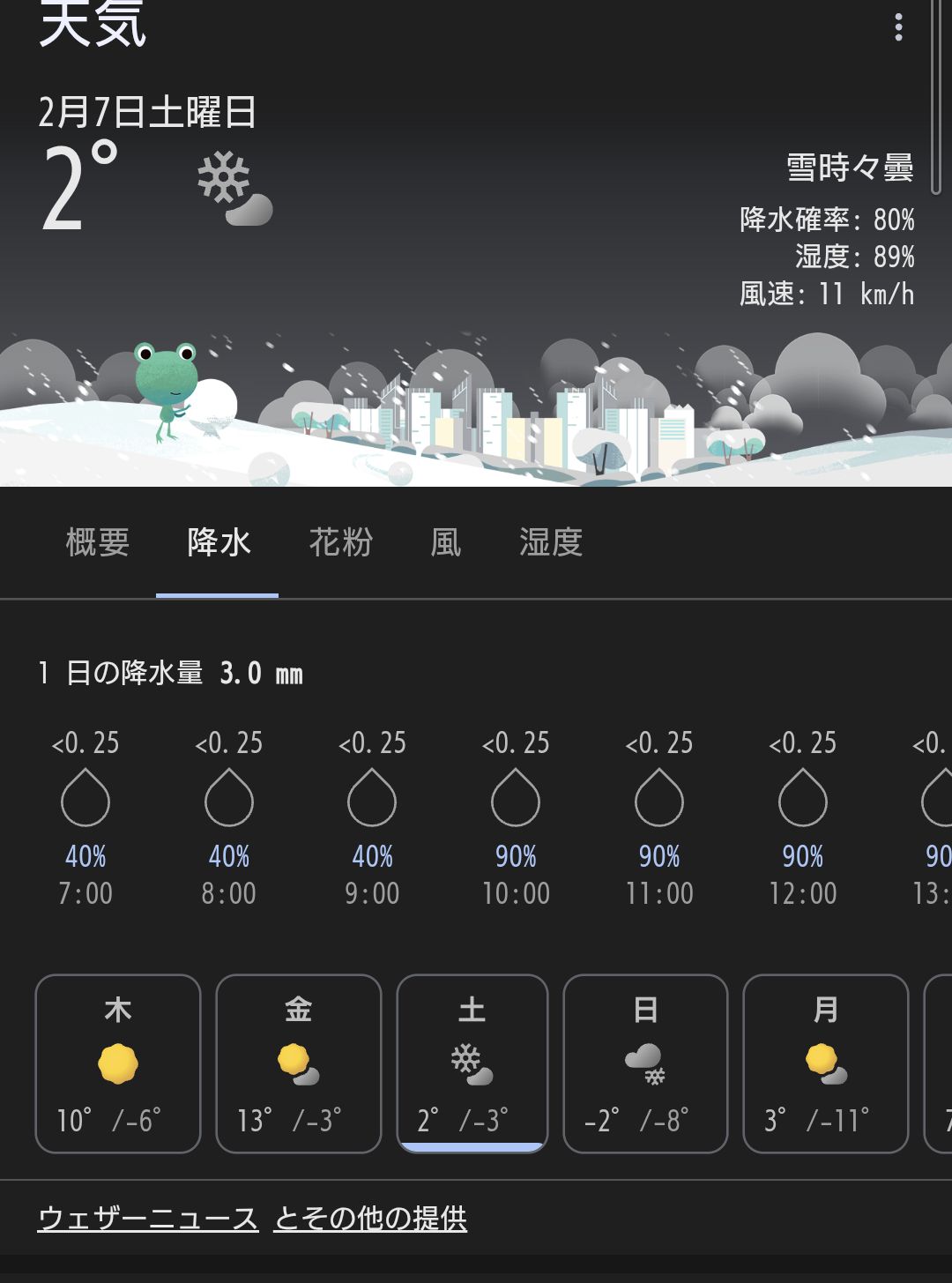Select the 土 day forecast card
Viewport: 952px width, 1283px height.
472,1063
